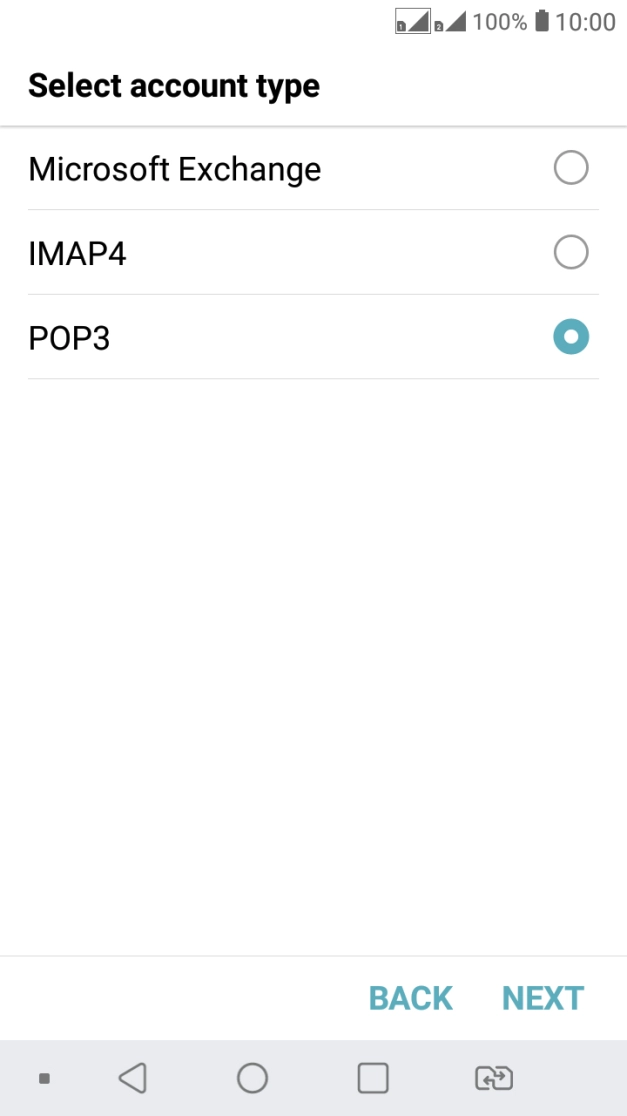The width and height of the screenshot is (627, 1116).
Task: Select the Microsoft Exchange account type
Action: point(570,168)
